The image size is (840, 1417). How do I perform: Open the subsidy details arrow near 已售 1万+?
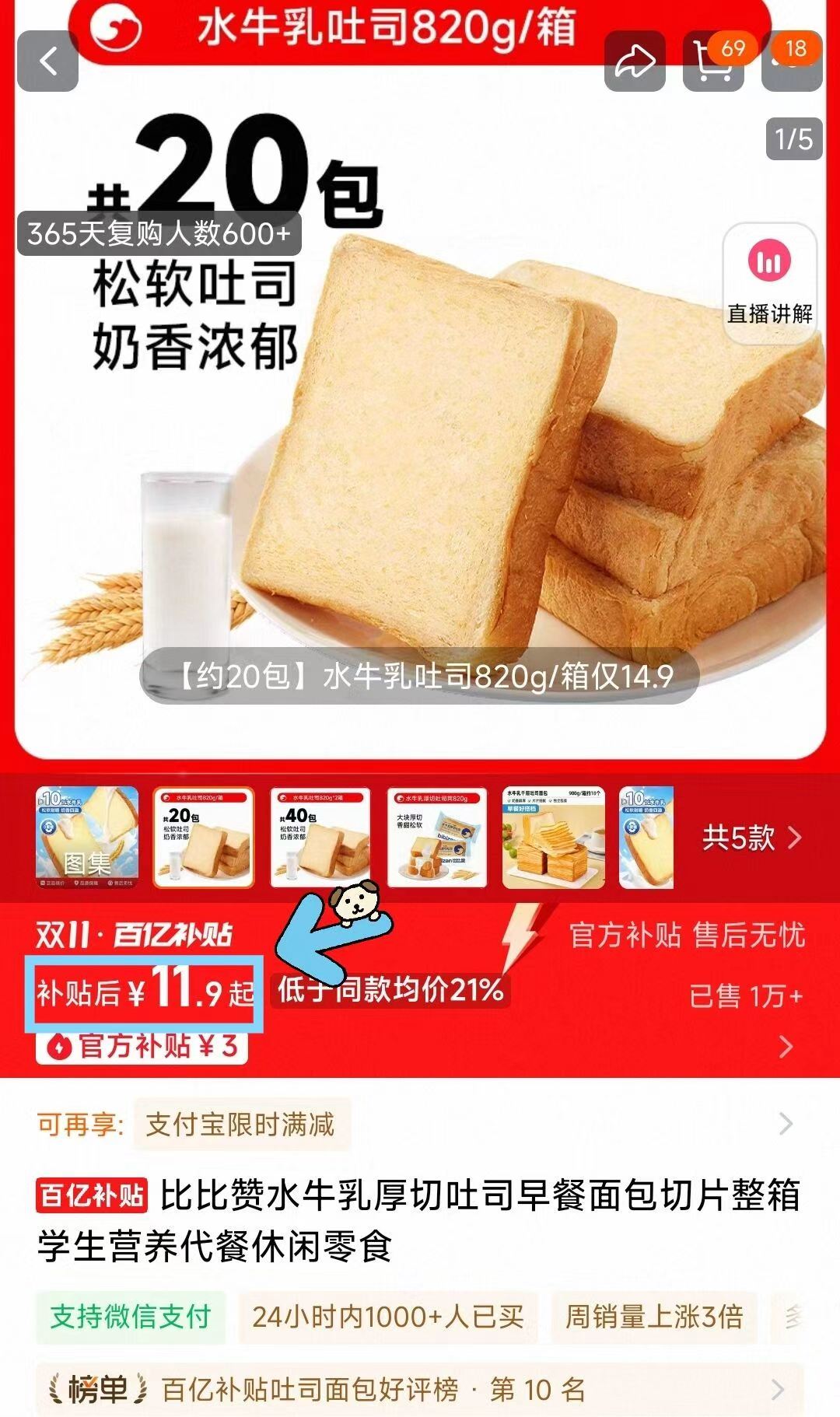tap(786, 1045)
